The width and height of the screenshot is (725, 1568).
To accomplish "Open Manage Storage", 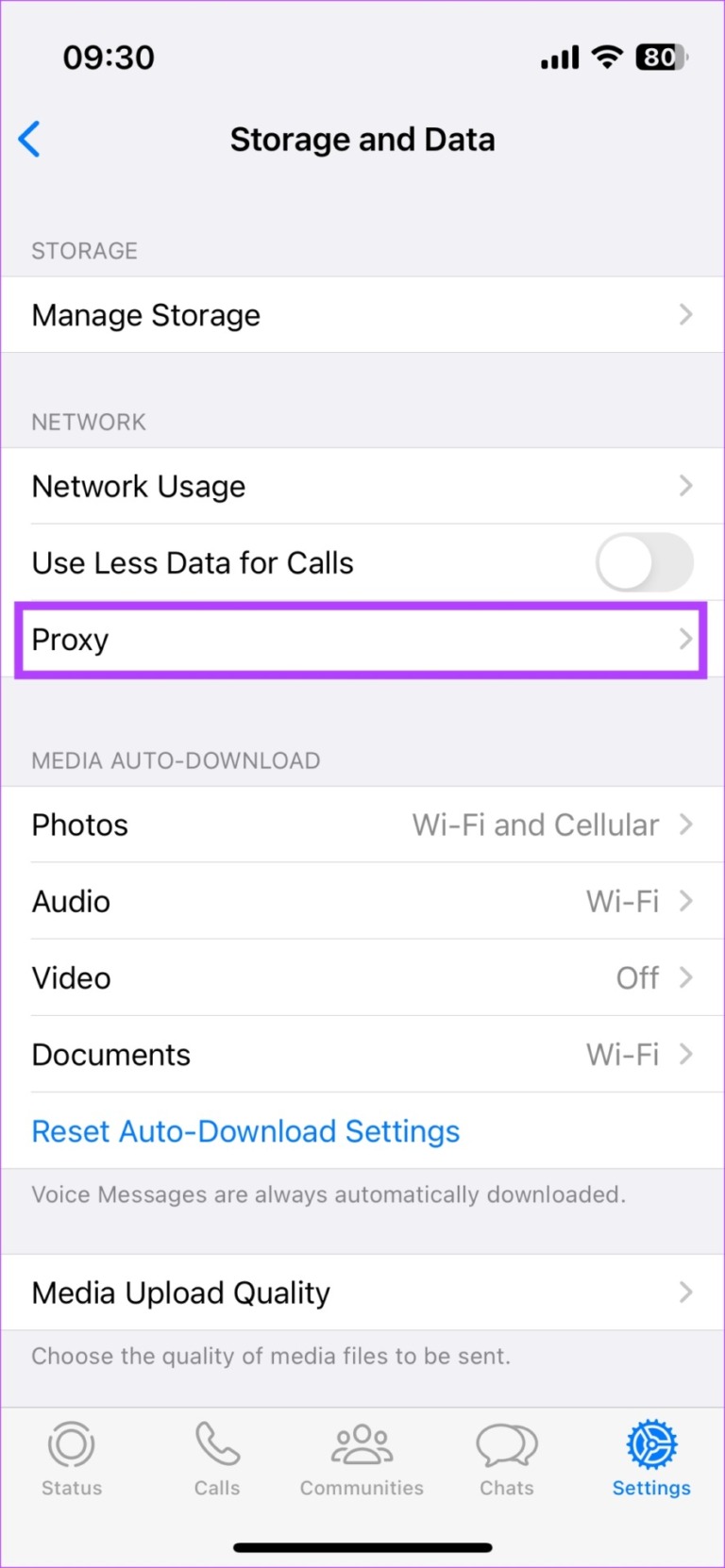I will tap(362, 314).
